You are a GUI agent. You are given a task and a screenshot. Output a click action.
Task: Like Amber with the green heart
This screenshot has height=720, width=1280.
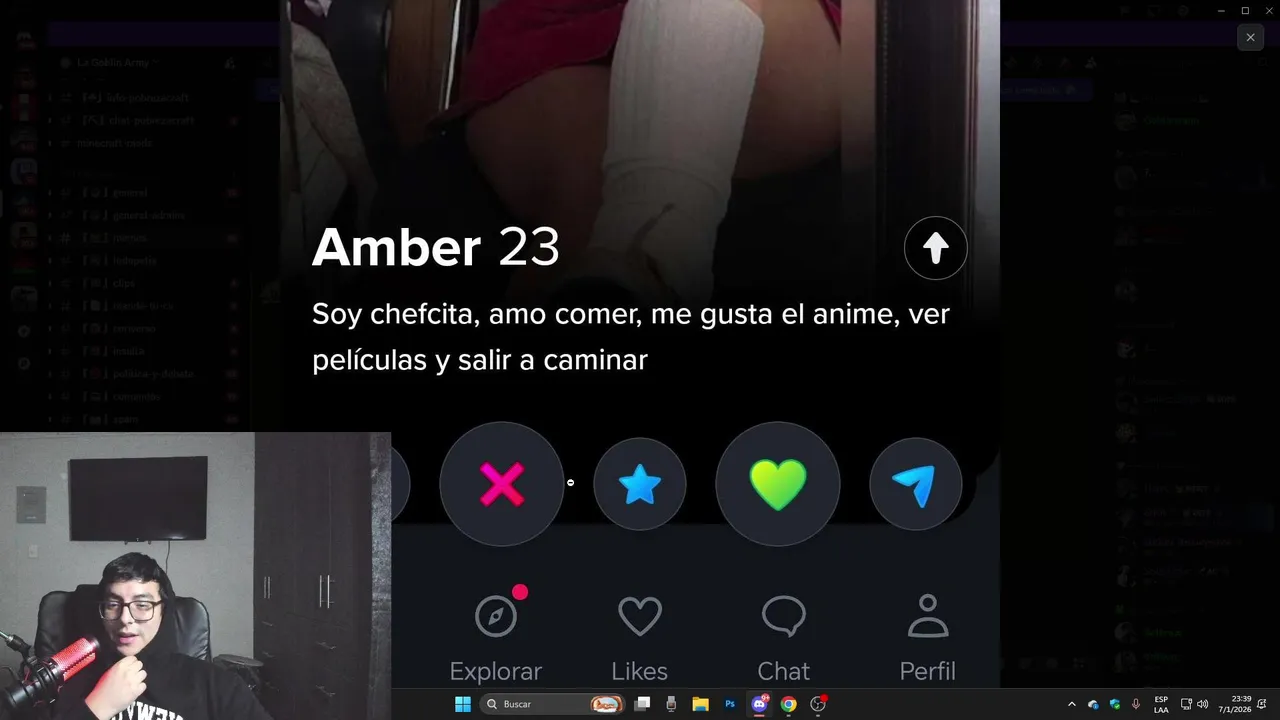pos(778,484)
